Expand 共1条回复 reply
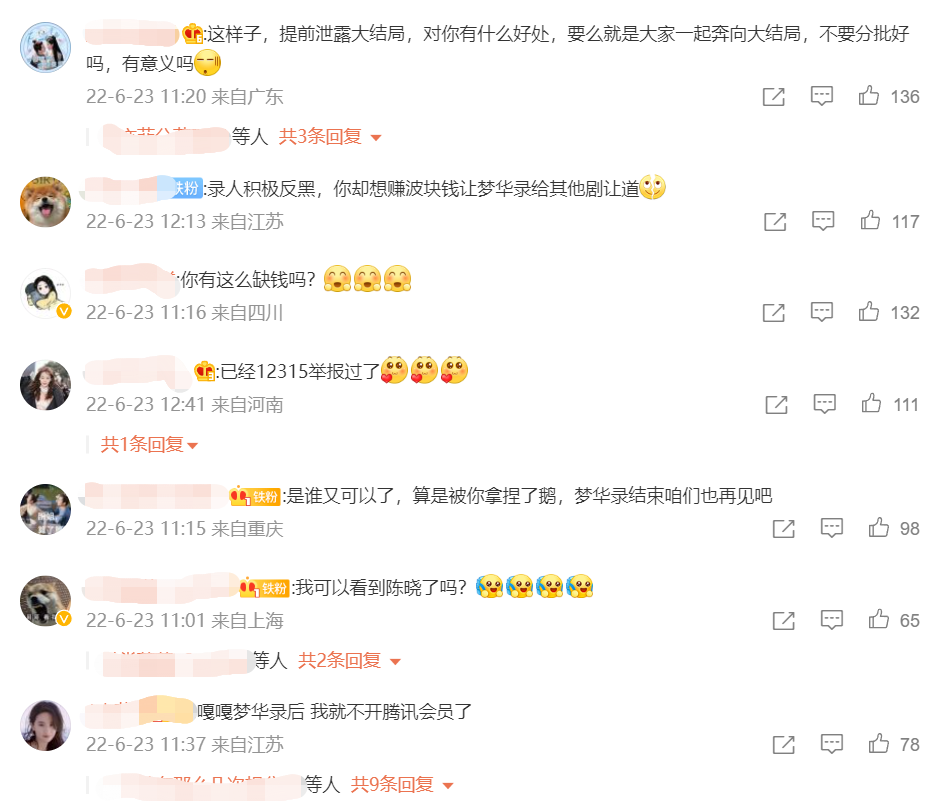The height and width of the screenshot is (801, 949). click(x=150, y=445)
